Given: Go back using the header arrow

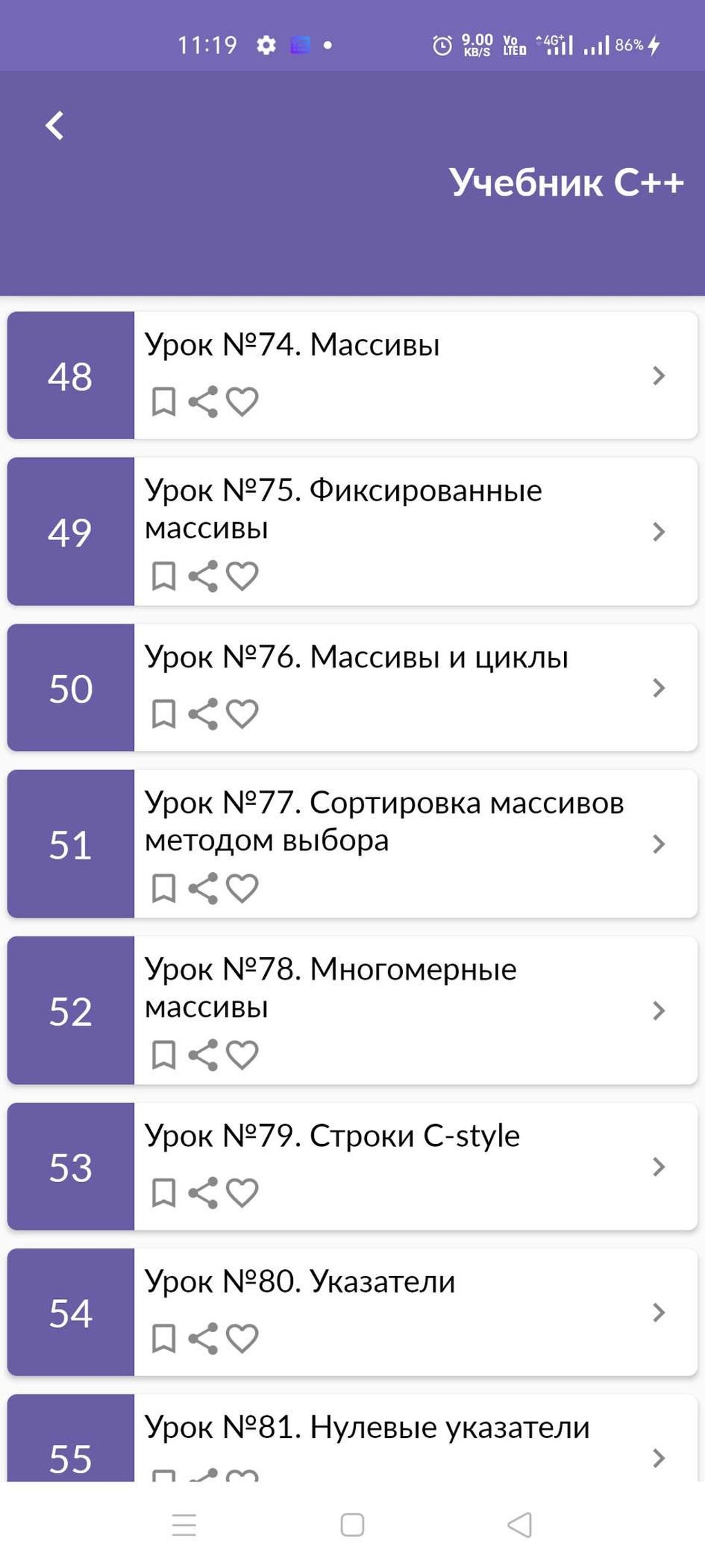Looking at the screenshot, I should [55, 126].
